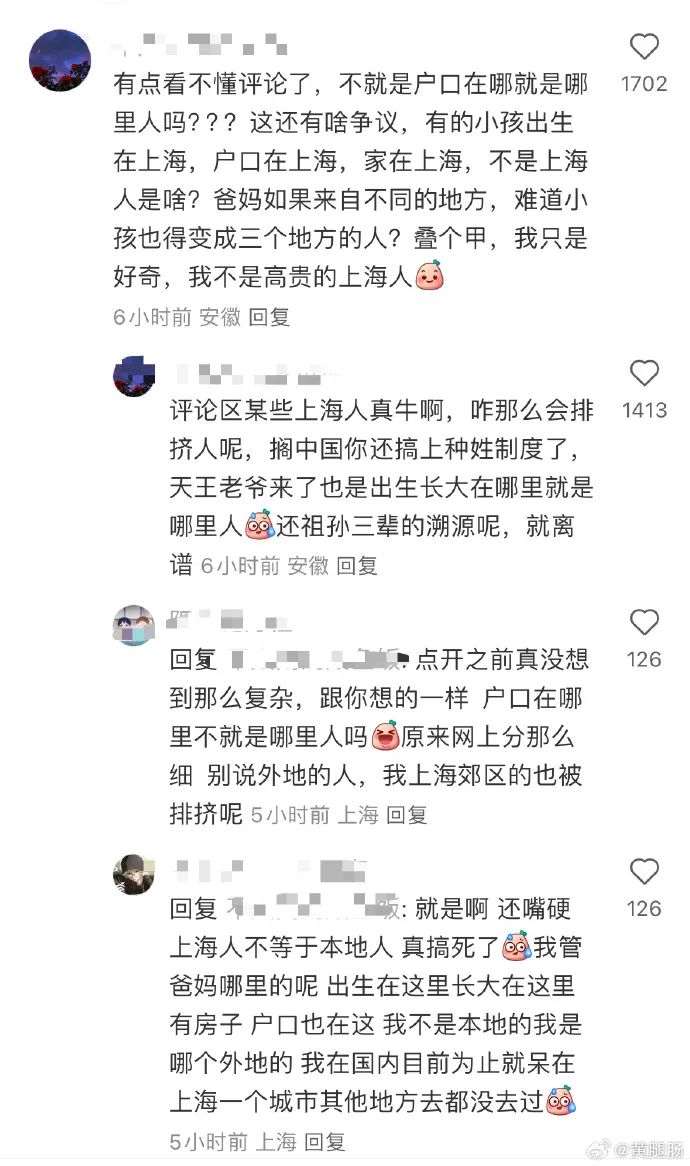Open avatar of the 还嘴硬 commenter

134,874
